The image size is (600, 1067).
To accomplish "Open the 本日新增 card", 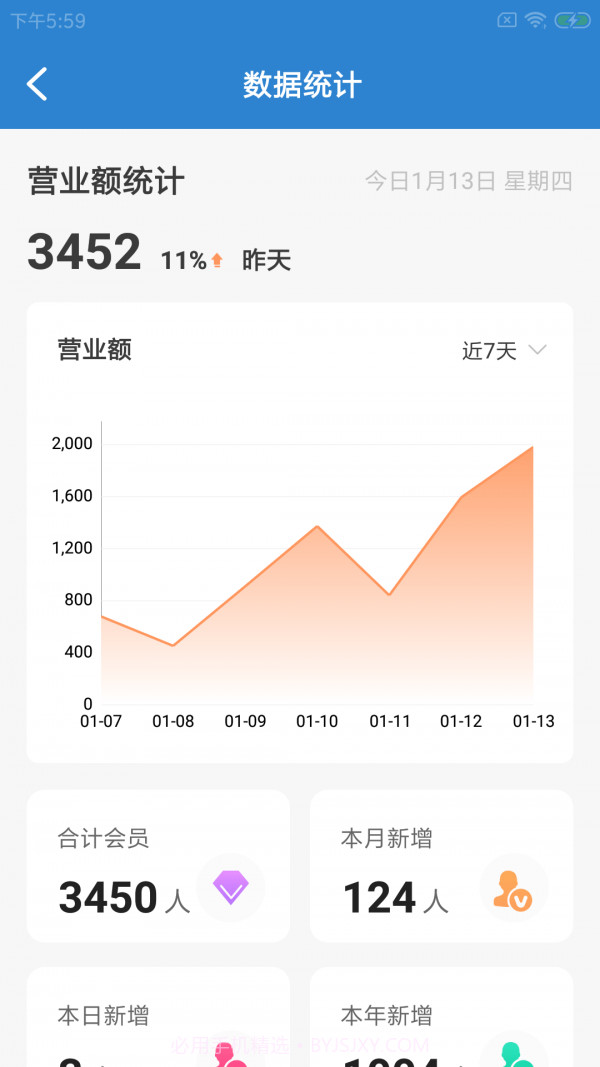I will click(158, 1020).
